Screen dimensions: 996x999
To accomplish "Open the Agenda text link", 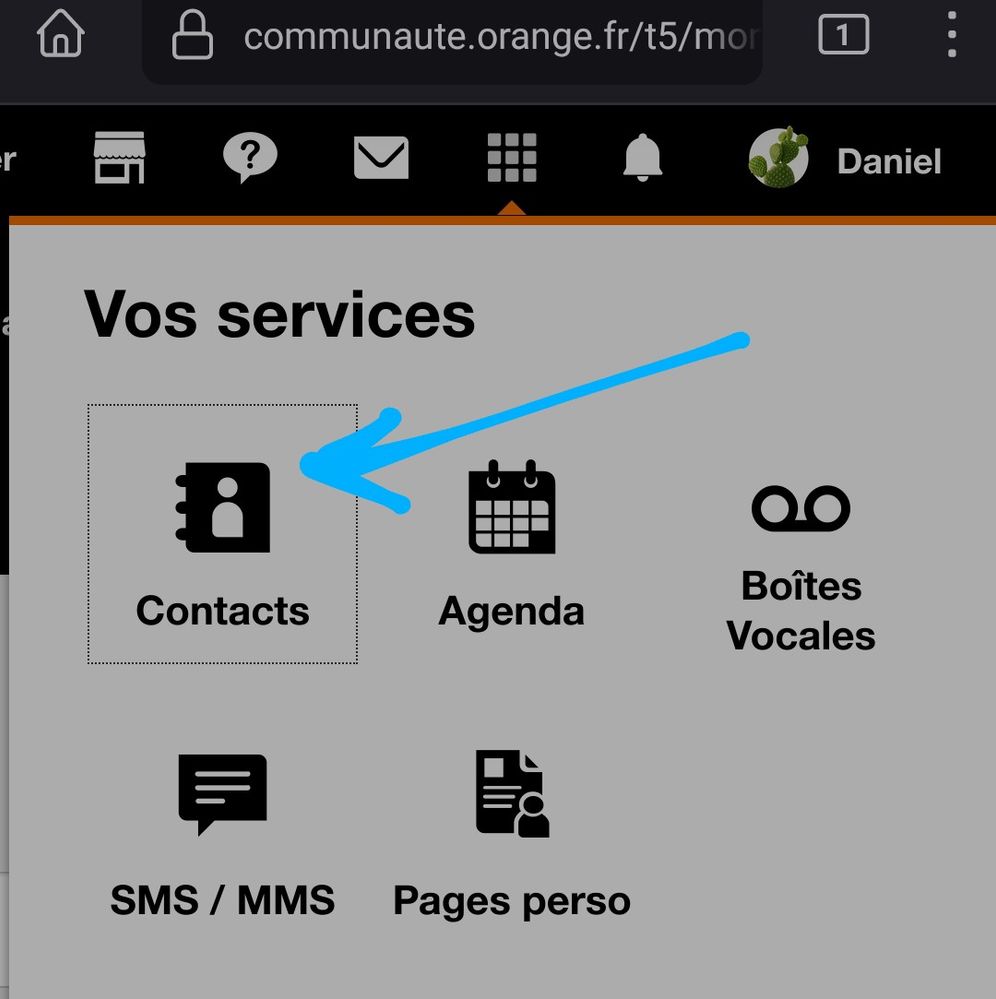I will (511, 612).
